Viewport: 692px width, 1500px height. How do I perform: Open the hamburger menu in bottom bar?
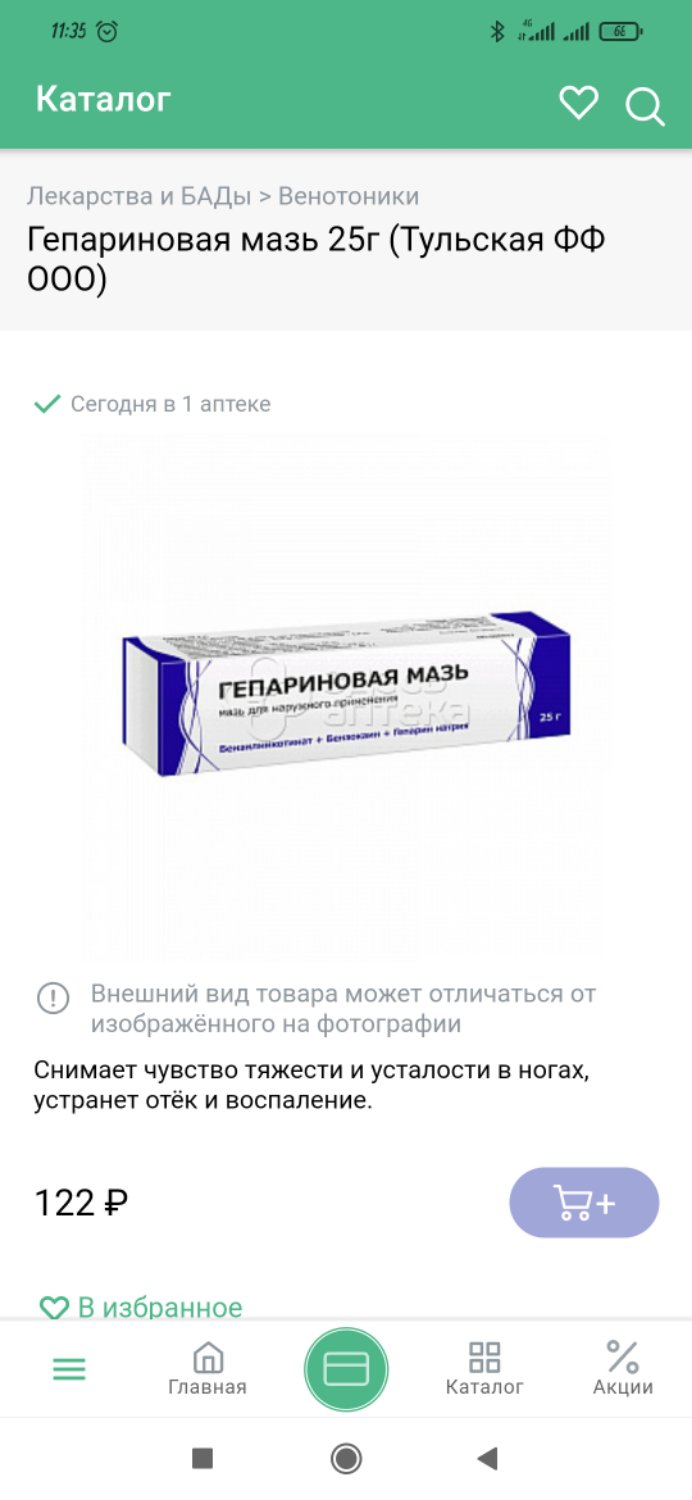[69, 1369]
